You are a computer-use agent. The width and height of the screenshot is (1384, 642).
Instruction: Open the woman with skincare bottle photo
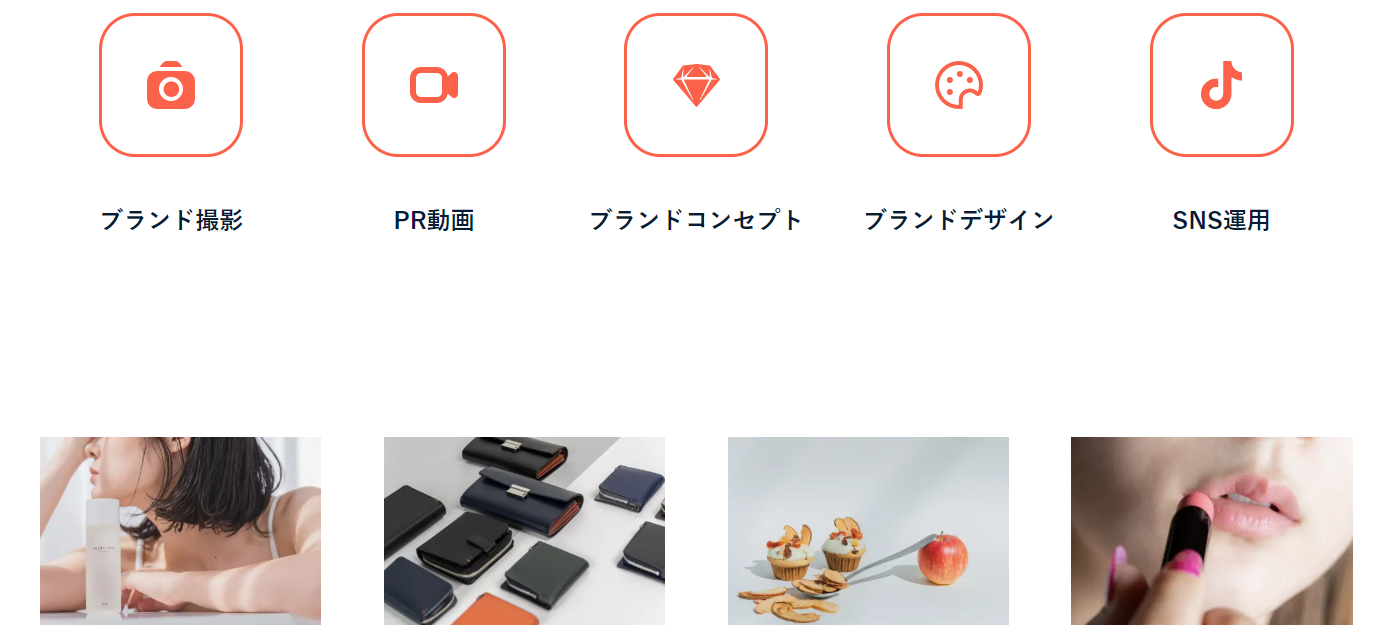pos(180,530)
